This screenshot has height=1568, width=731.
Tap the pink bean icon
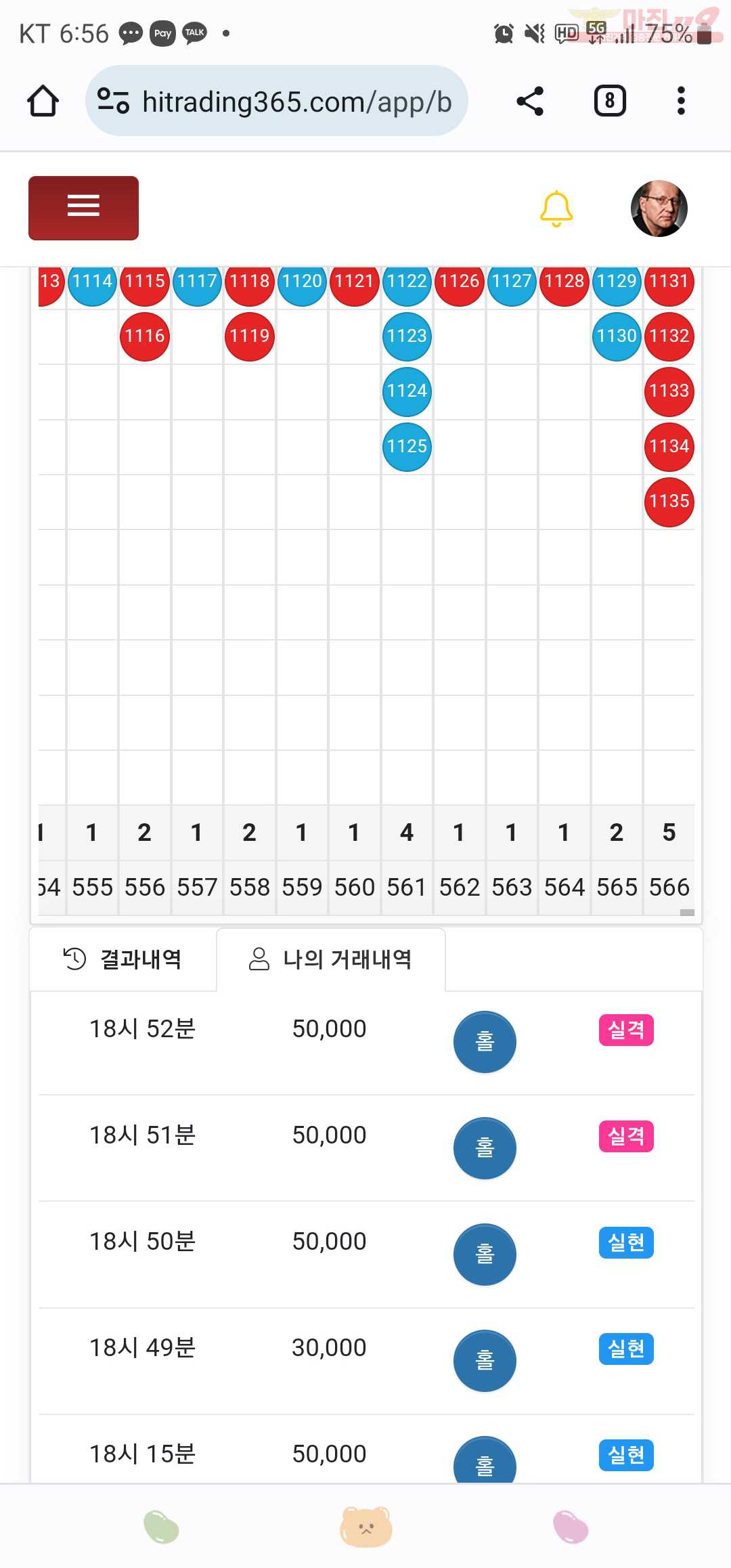click(x=571, y=1527)
